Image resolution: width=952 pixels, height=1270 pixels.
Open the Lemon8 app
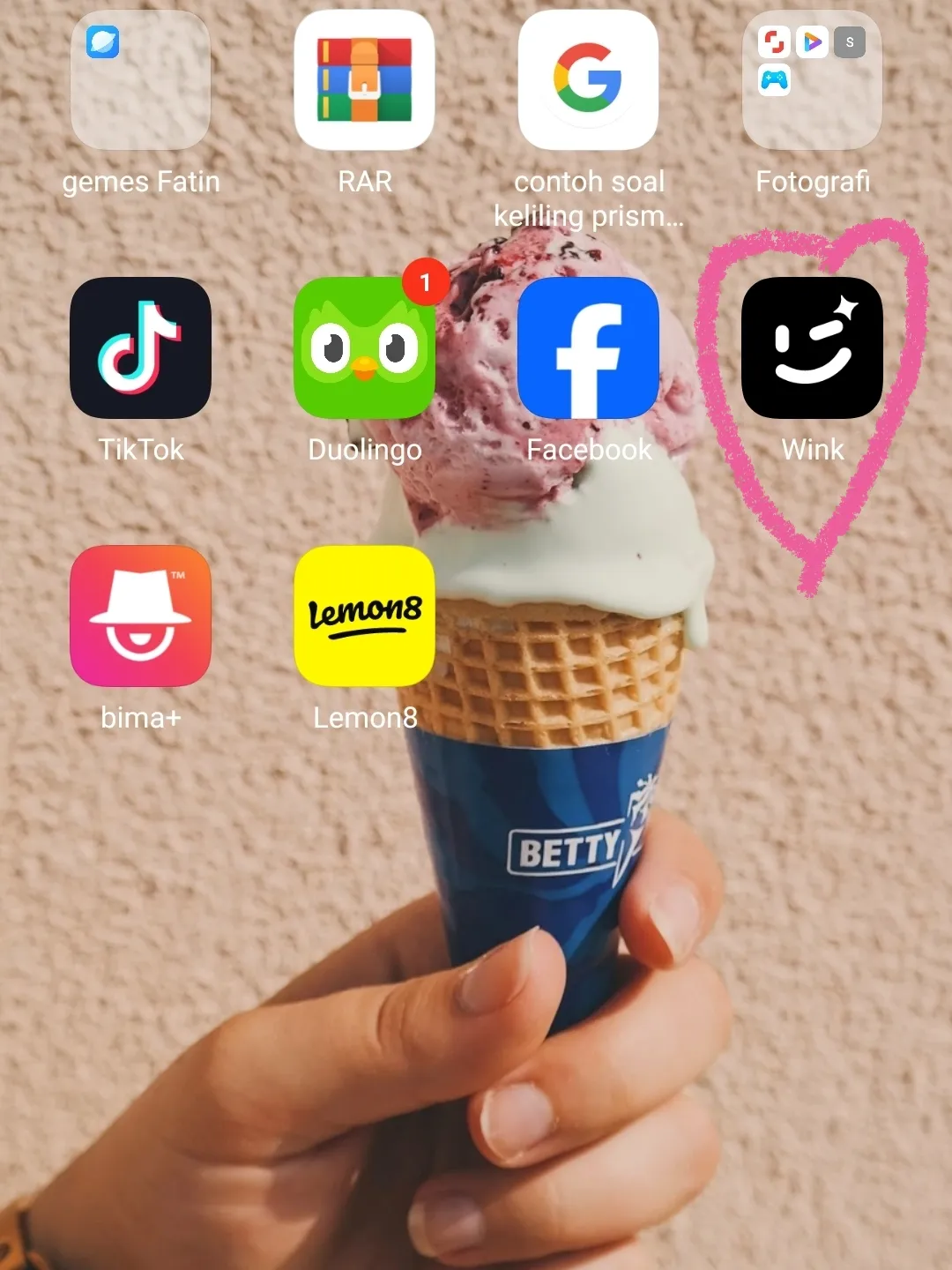click(364, 616)
